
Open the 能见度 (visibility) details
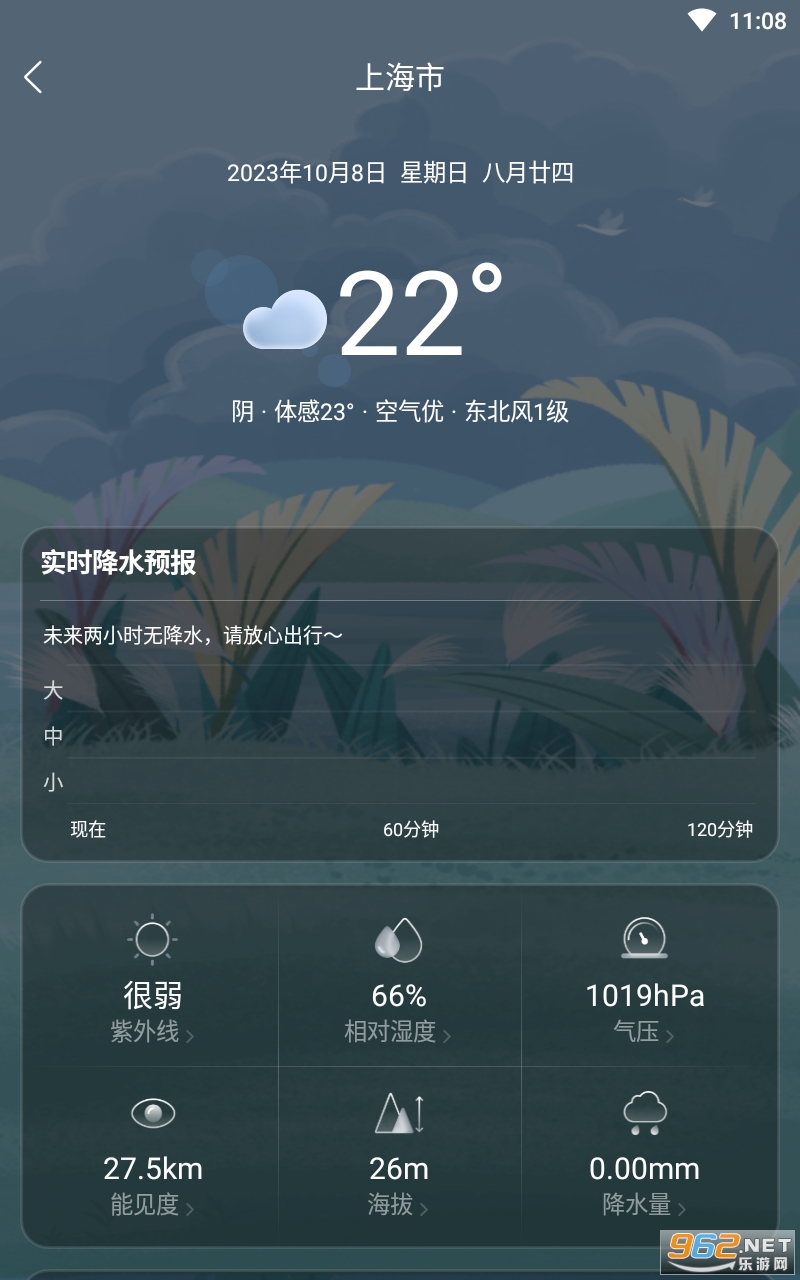coord(152,1205)
